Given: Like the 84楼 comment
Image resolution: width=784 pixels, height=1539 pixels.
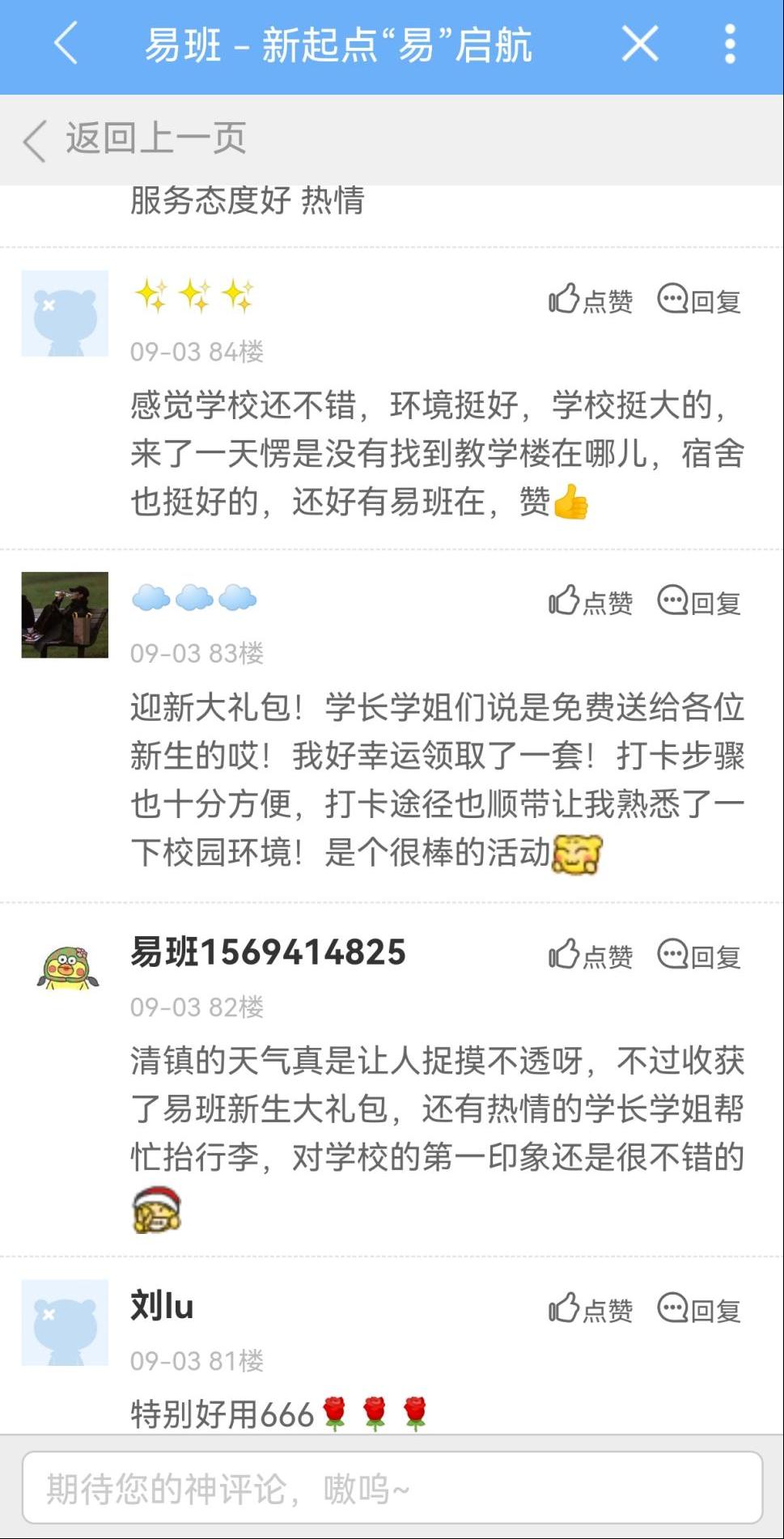Looking at the screenshot, I should [x=591, y=300].
